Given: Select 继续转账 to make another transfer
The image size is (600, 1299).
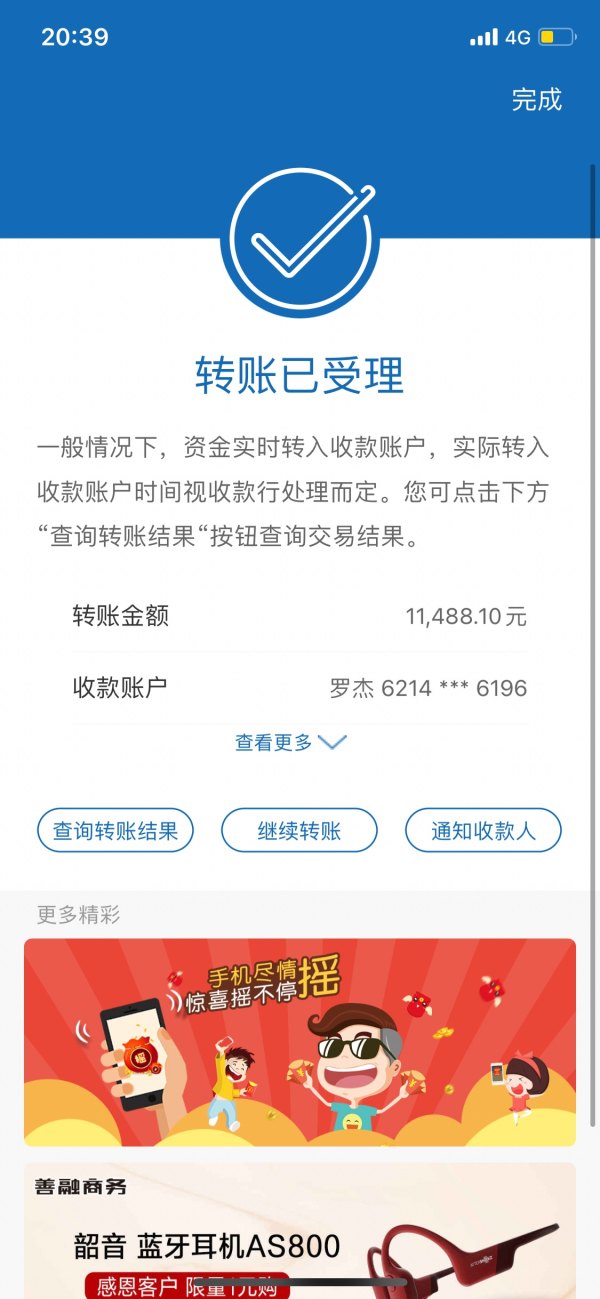Looking at the screenshot, I should point(299,830).
